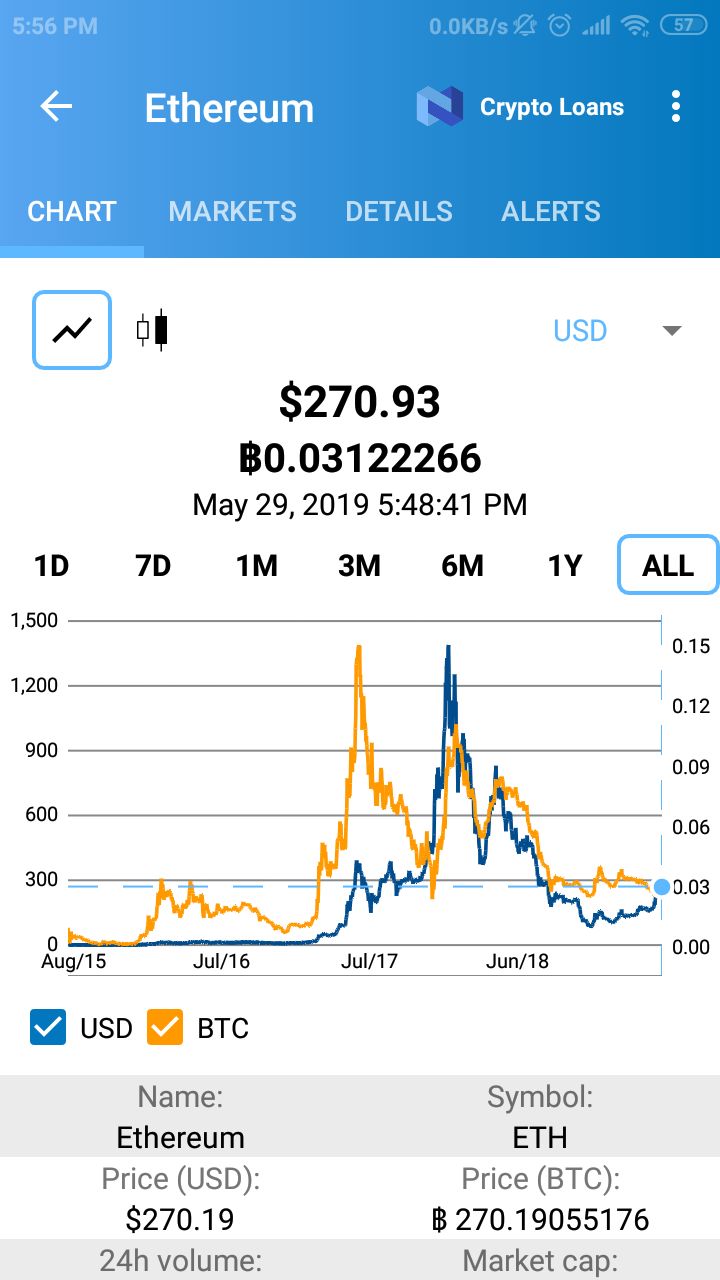Uncheck the BTC price overlay
Viewport: 720px width, 1280px height.
tap(165, 1028)
